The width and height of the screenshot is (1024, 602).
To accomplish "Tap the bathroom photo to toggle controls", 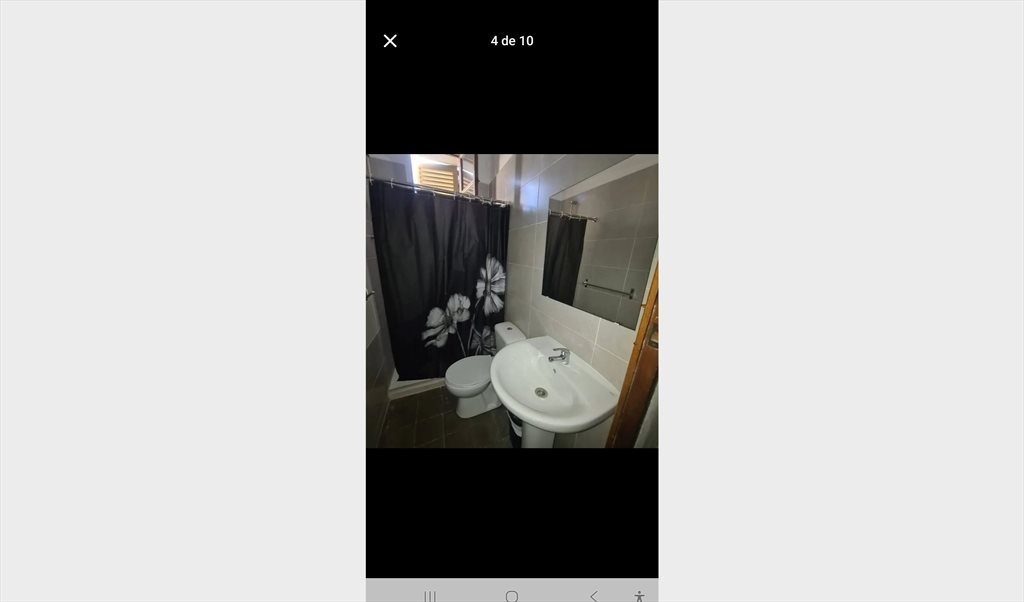I will point(512,300).
